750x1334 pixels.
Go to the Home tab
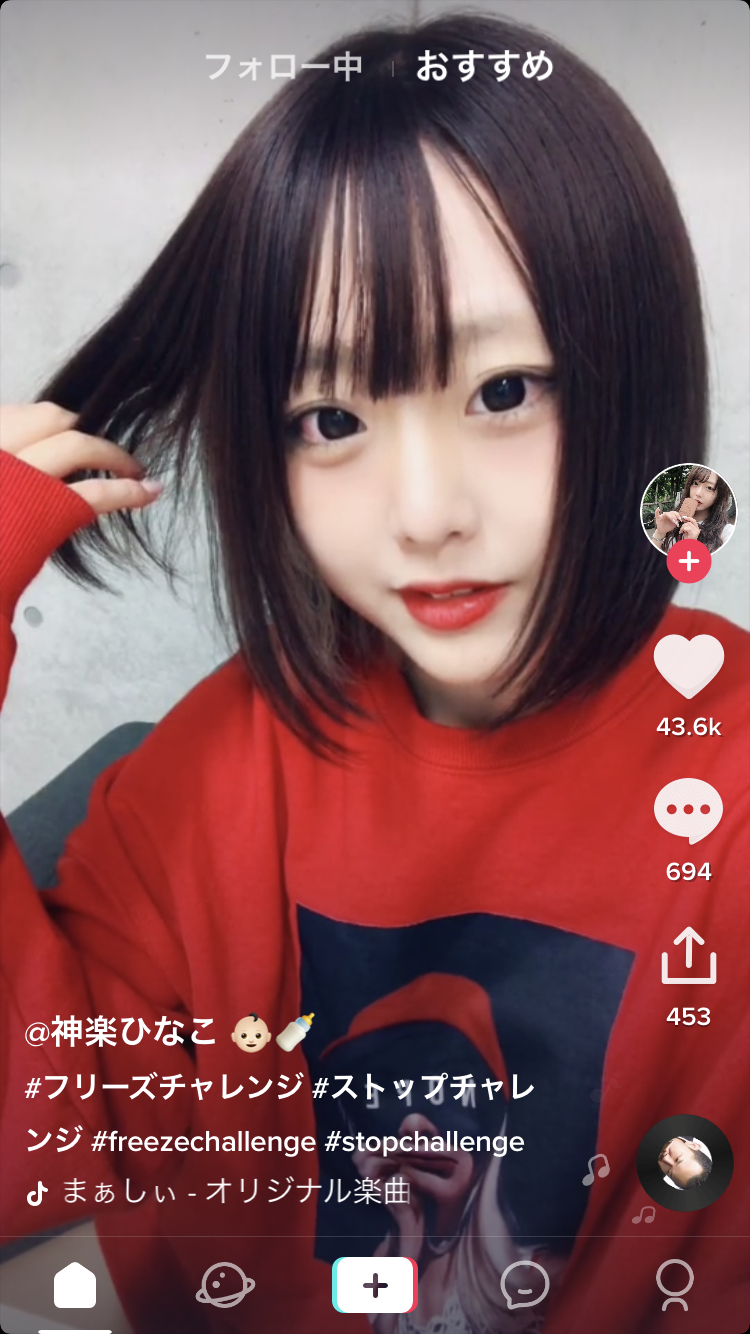75,1284
